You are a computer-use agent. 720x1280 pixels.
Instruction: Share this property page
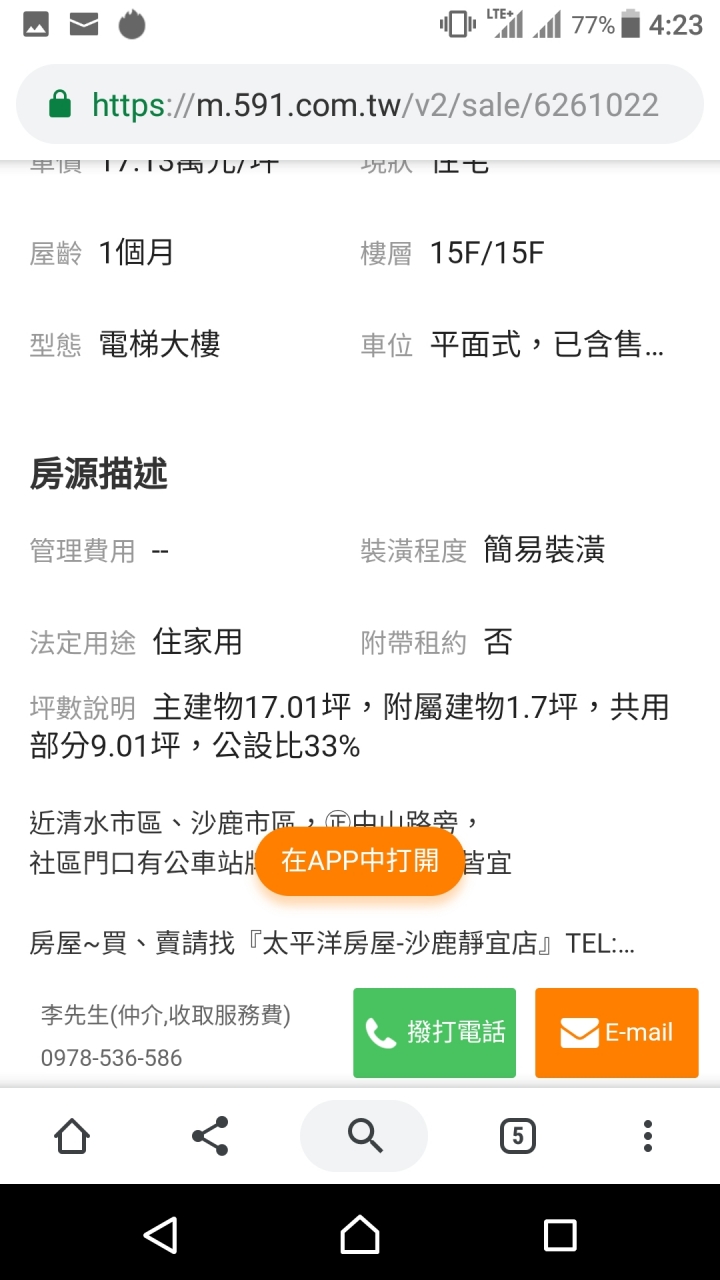[x=210, y=1136]
